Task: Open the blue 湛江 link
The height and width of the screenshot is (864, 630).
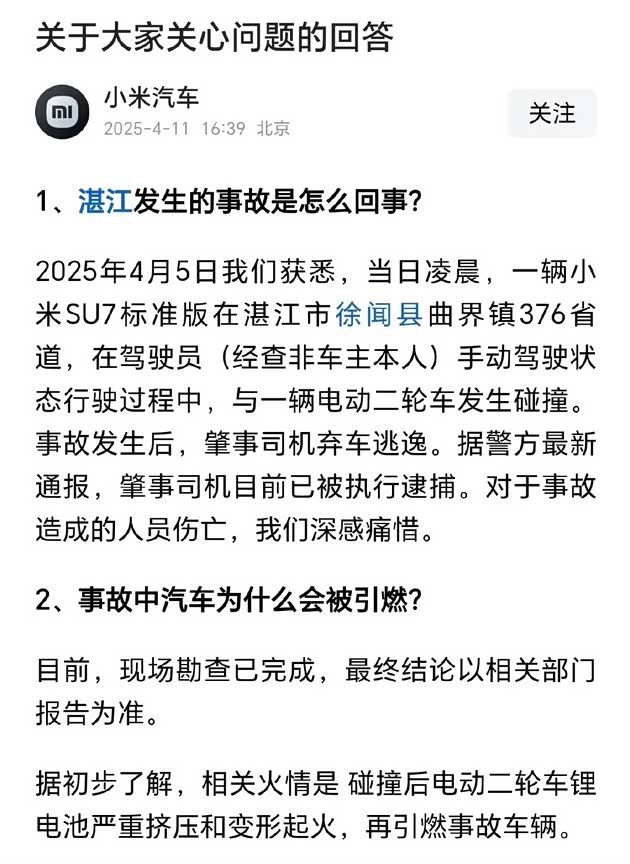Action: [x=105, y=202]
